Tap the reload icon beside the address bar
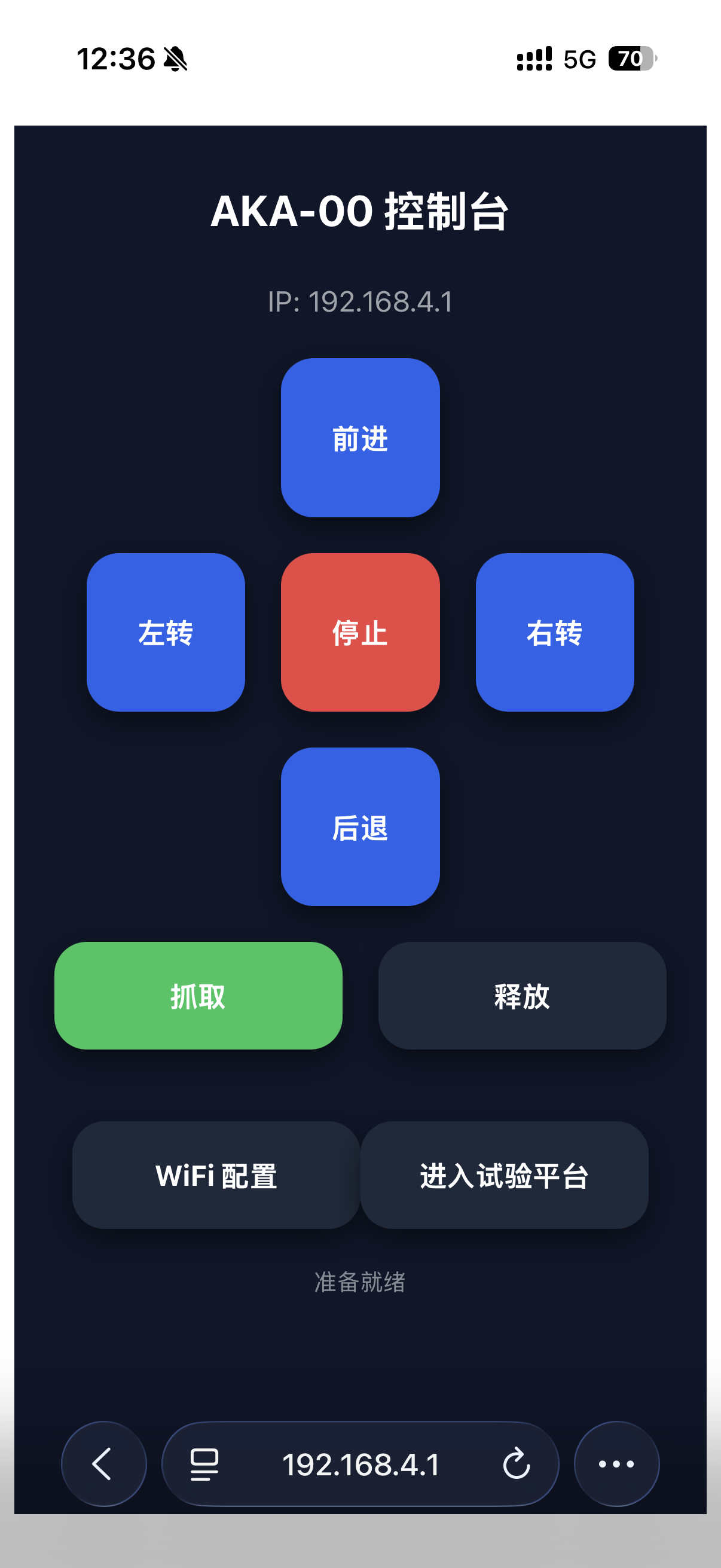721x1568 pixels. (x=516, y=1464)
